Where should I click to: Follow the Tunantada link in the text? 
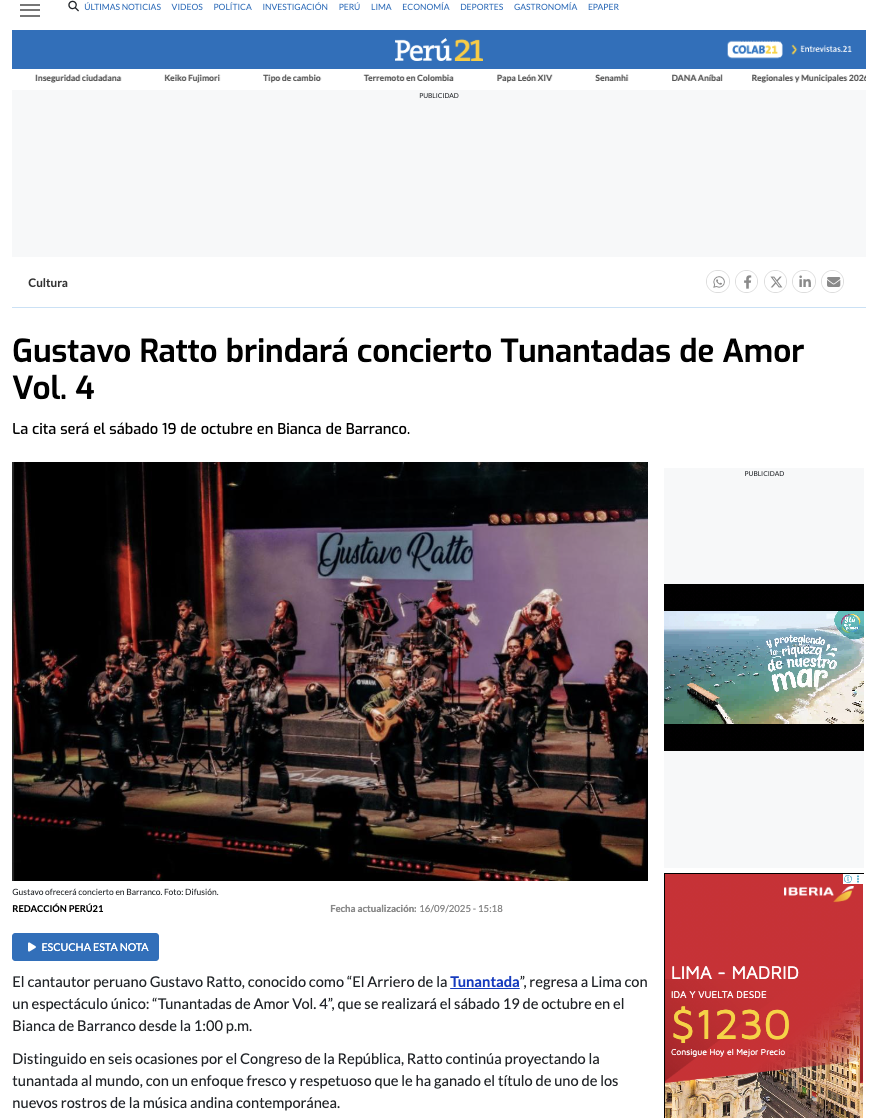click(x=485, y=982)
